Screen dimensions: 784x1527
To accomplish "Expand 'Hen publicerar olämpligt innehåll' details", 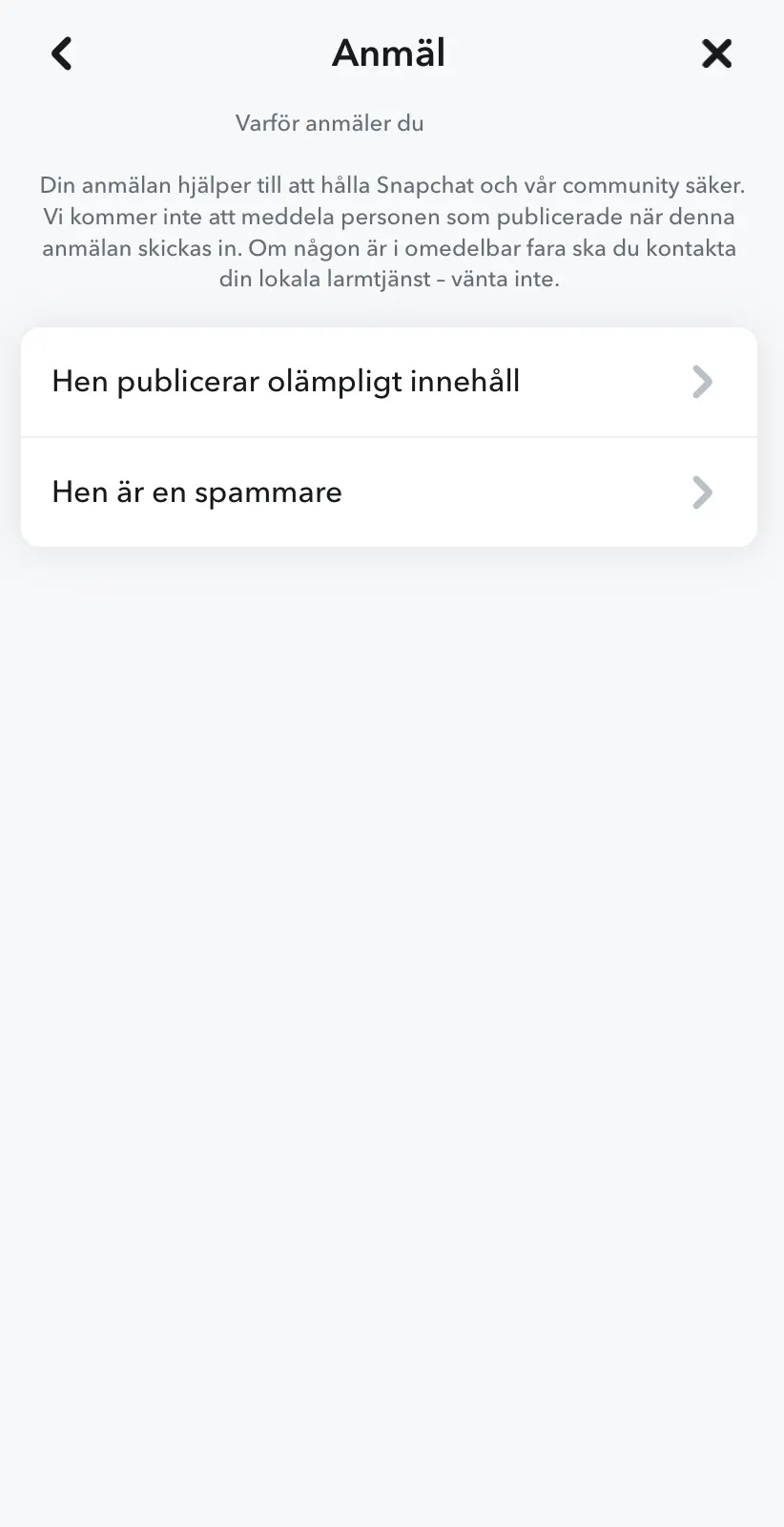I will coord(382,381).
